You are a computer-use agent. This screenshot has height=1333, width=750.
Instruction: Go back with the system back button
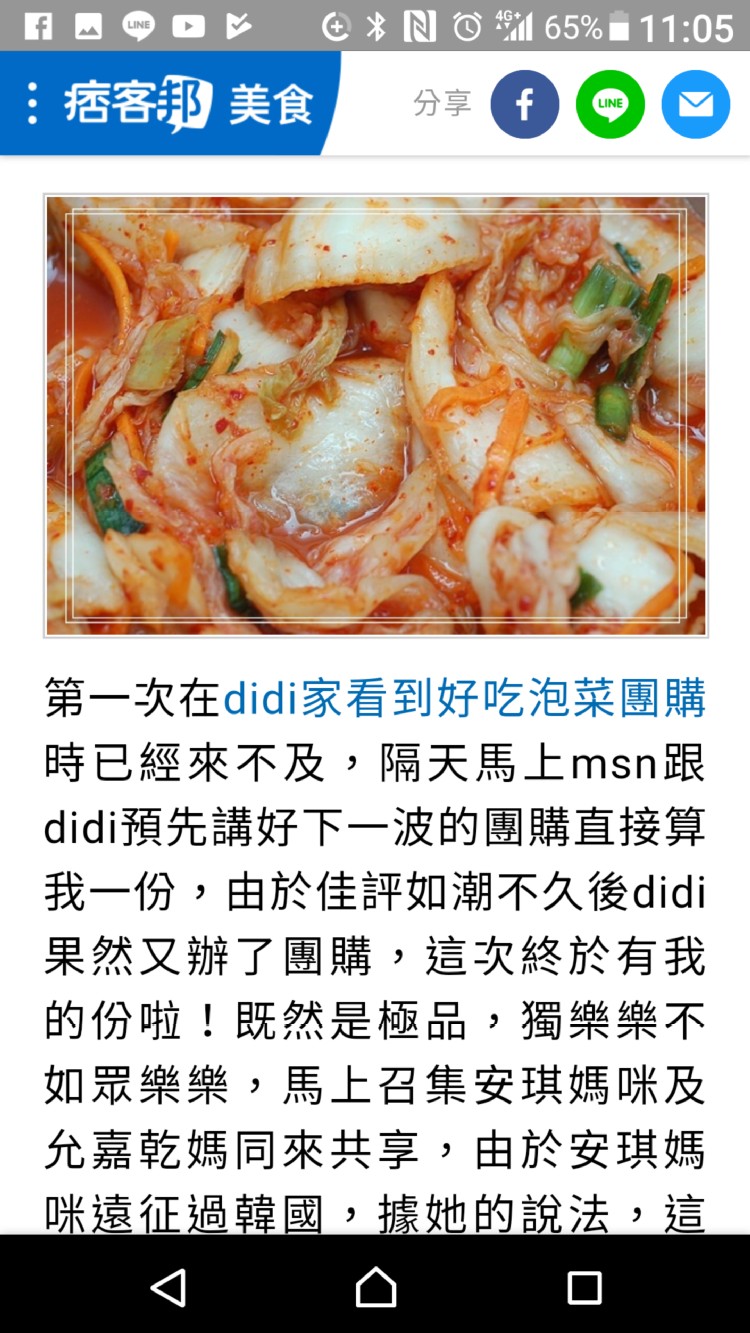[168, 1287]
